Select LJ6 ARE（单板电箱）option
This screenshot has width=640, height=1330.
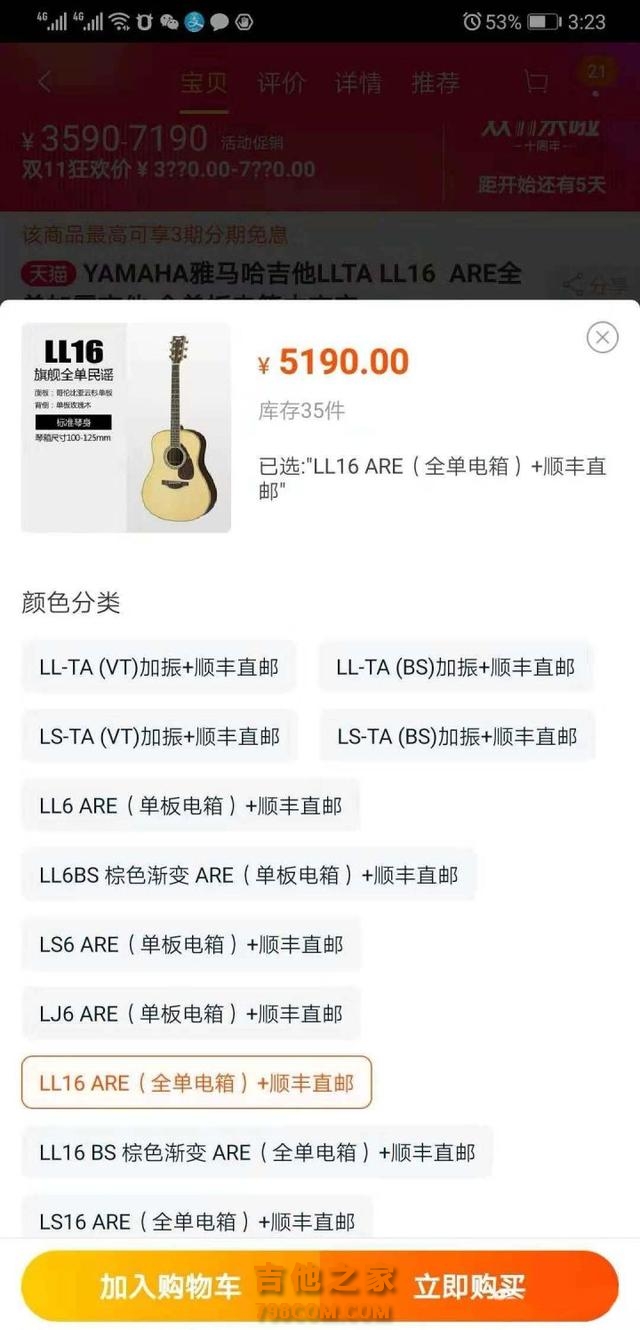coord(190,1014)
